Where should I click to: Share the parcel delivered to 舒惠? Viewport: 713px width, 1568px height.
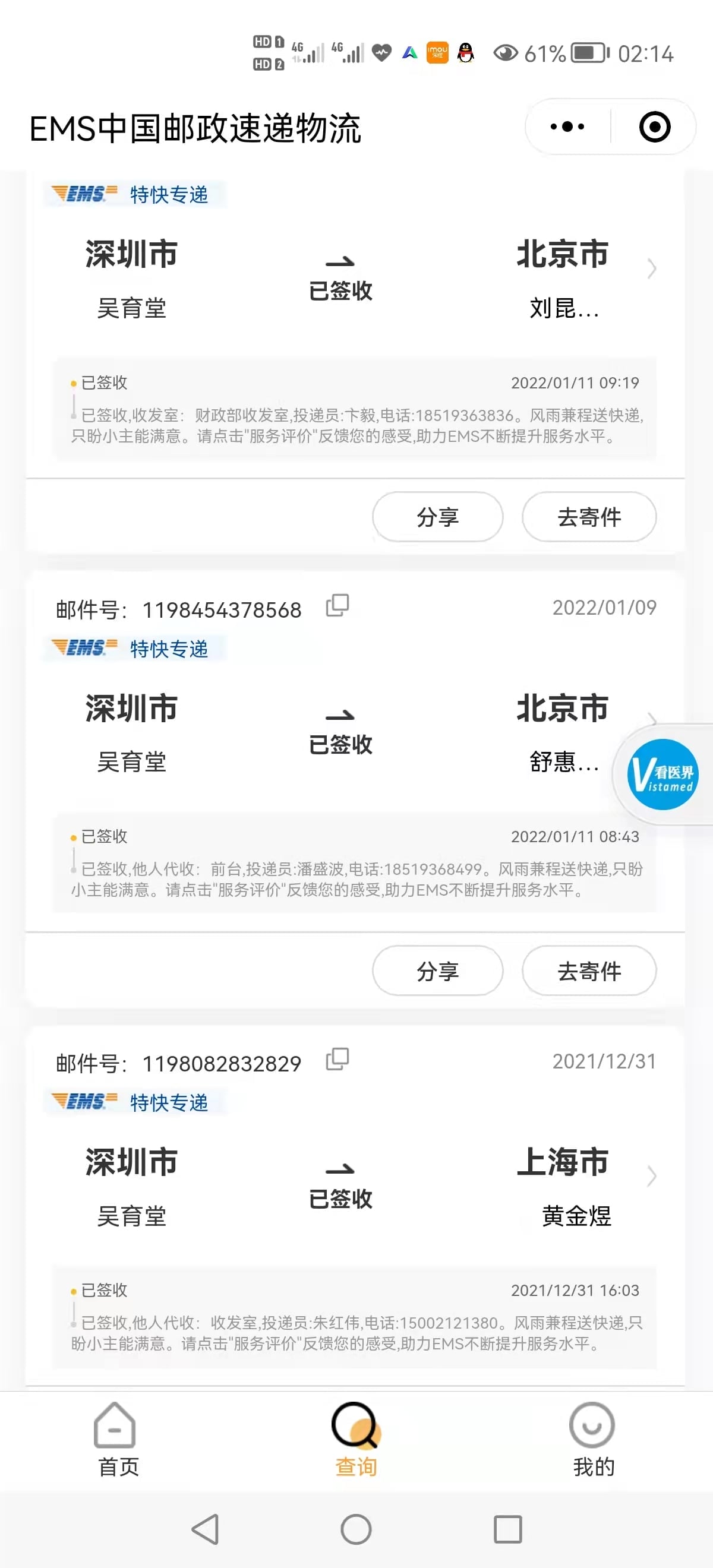(437, 971)
